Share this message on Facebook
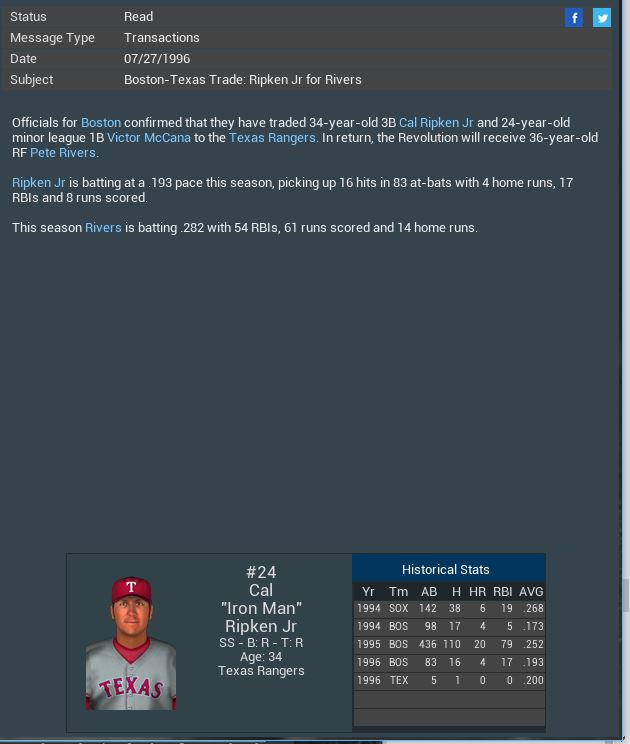Screen dimensions: 630x744 point(574,17)
